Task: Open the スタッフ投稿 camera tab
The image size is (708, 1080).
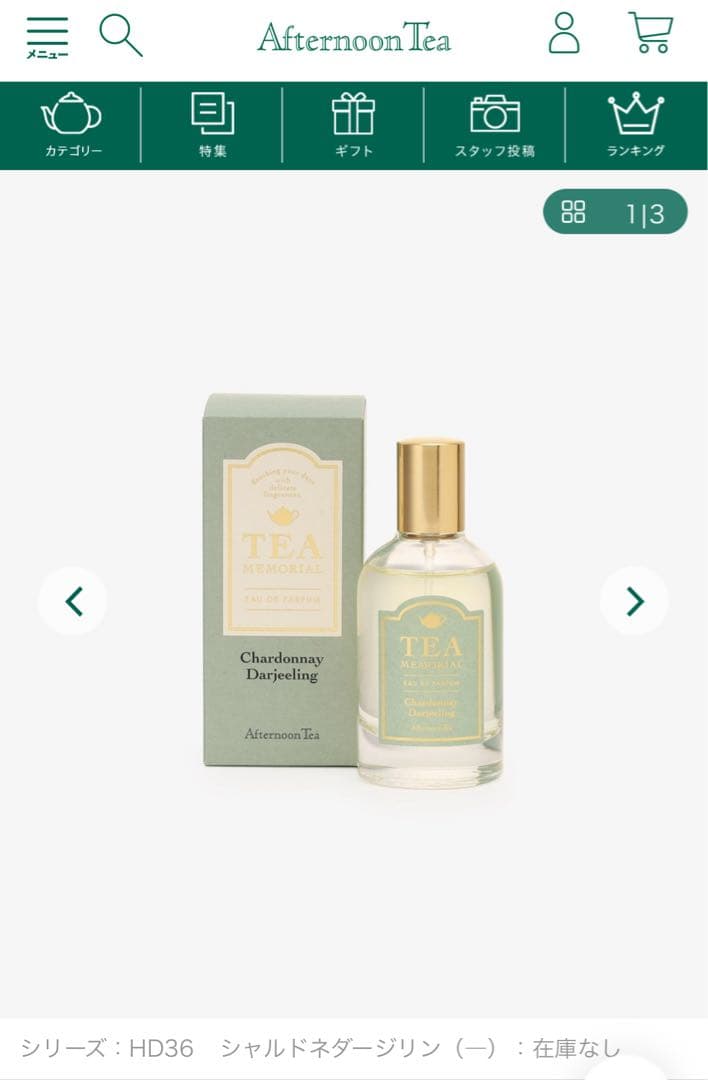Action: (x=495, y=126)
